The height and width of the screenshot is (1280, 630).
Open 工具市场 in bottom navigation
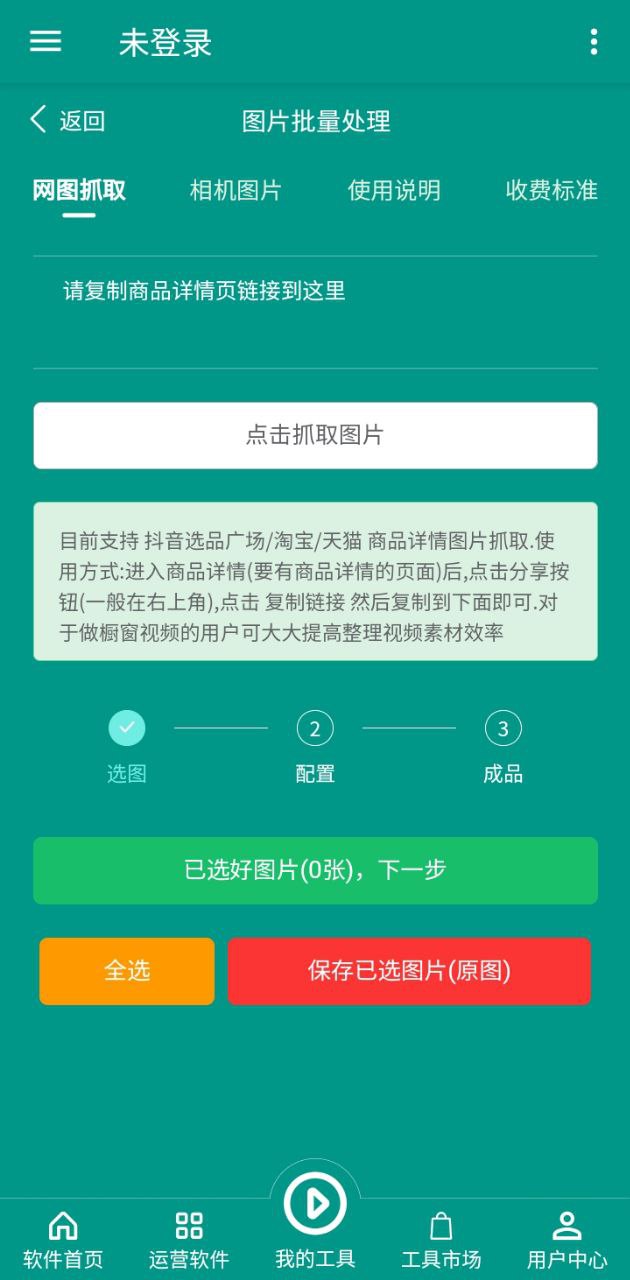tap(441, 1239)
